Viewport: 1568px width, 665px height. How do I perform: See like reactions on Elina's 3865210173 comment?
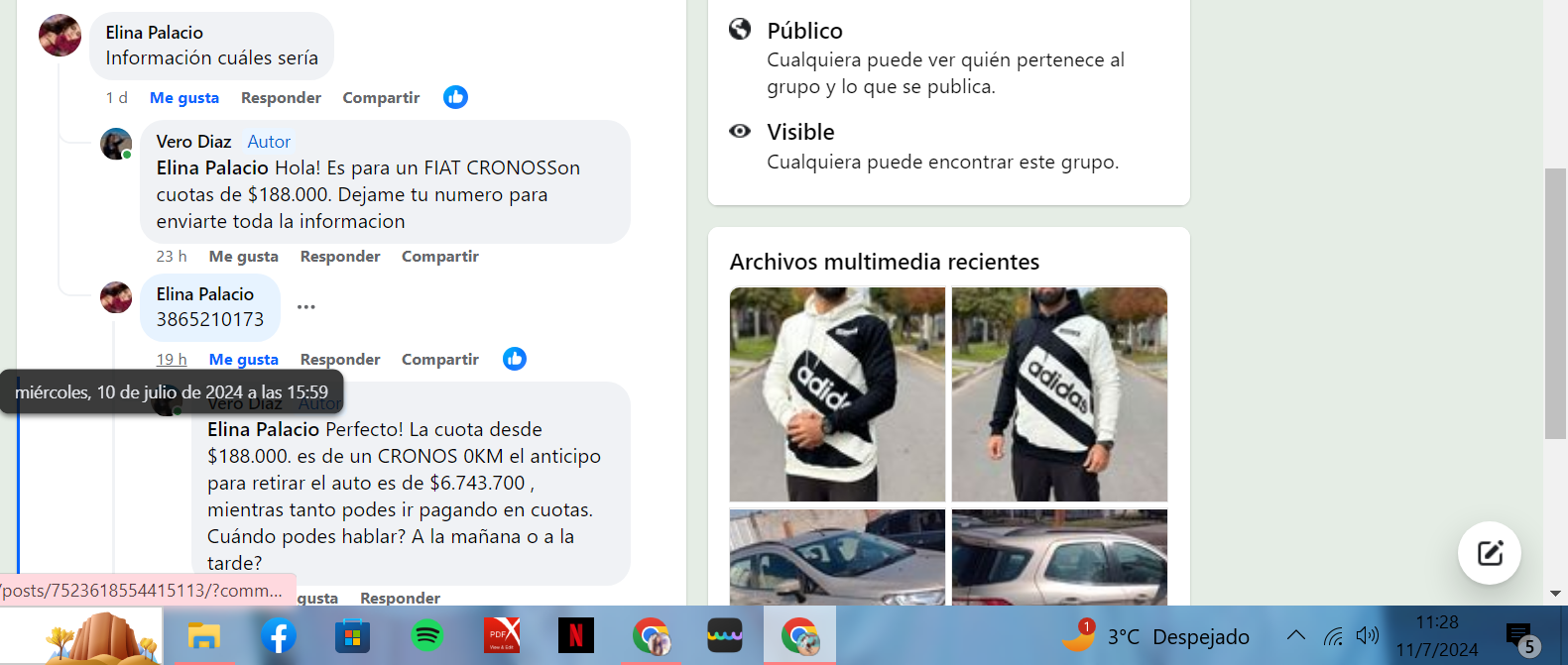pos(514,359)
